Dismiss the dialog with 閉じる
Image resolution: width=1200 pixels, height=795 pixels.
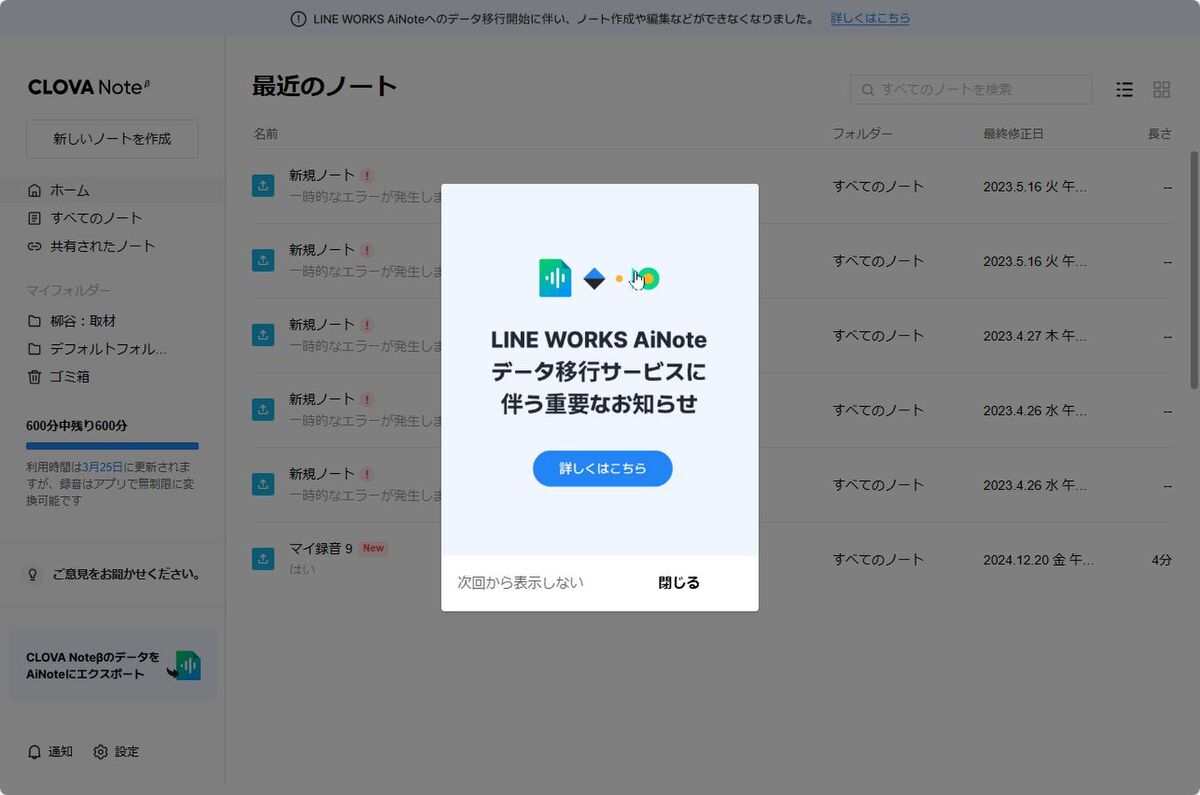tap(679, 582)
